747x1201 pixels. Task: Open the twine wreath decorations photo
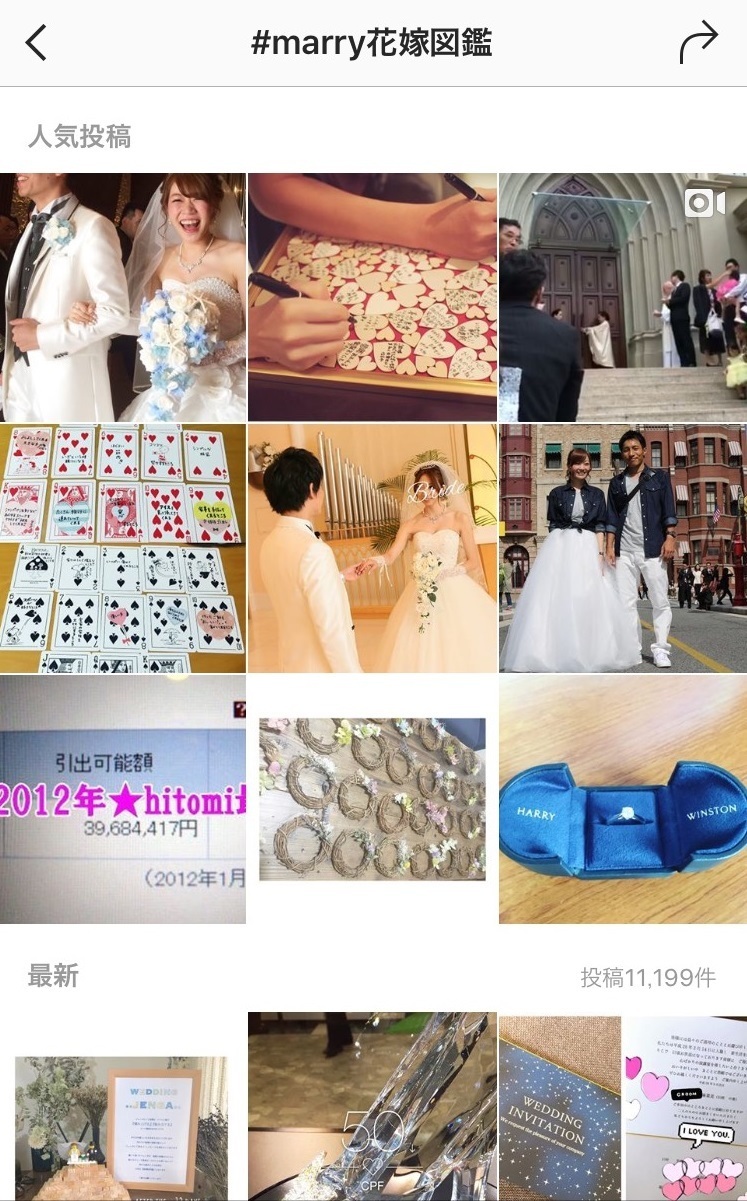point(373,798)
